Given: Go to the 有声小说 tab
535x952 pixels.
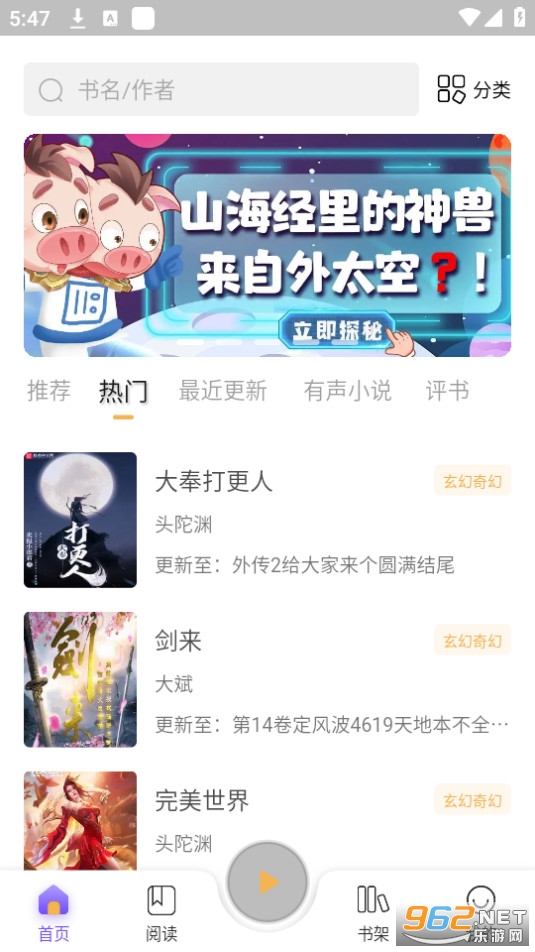Looking at the screenshot, I should click(x=347, y=390).
